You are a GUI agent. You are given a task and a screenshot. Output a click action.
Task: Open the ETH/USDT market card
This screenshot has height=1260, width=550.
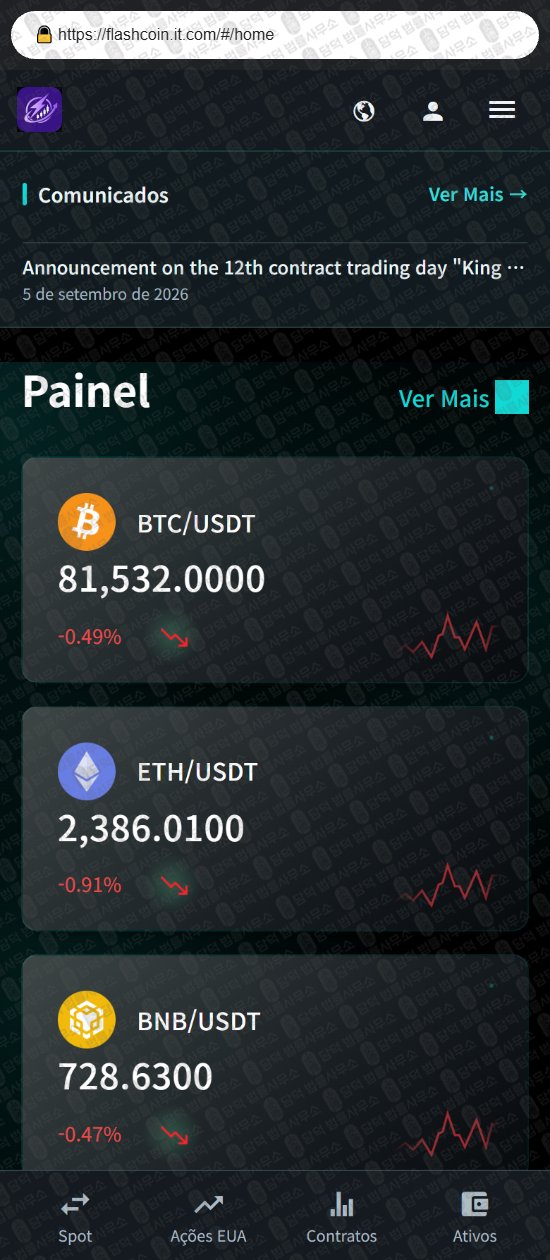(x=275, y=819)
